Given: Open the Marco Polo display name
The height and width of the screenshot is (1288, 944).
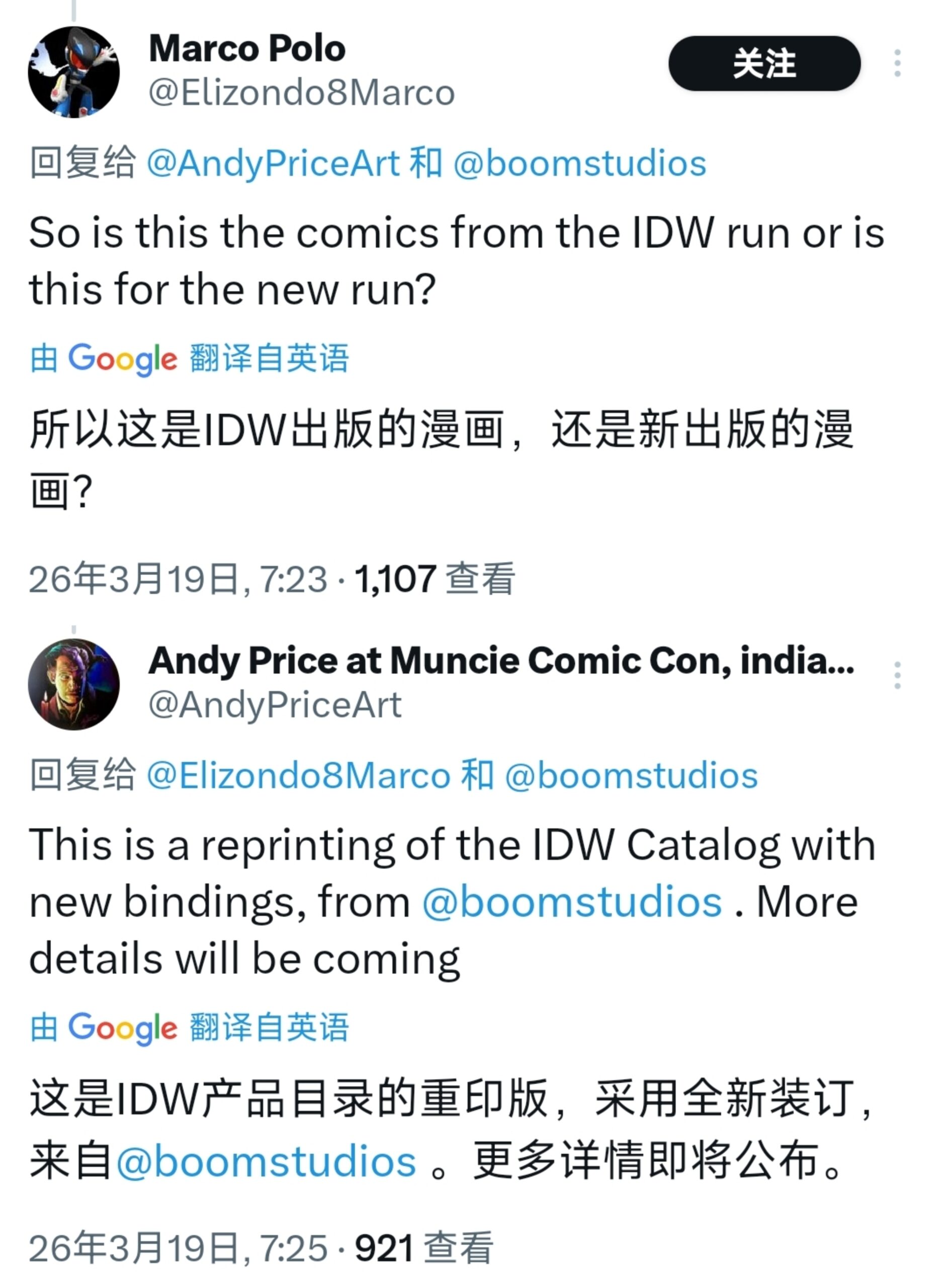Looking at the screenshot, I should 247,49.
